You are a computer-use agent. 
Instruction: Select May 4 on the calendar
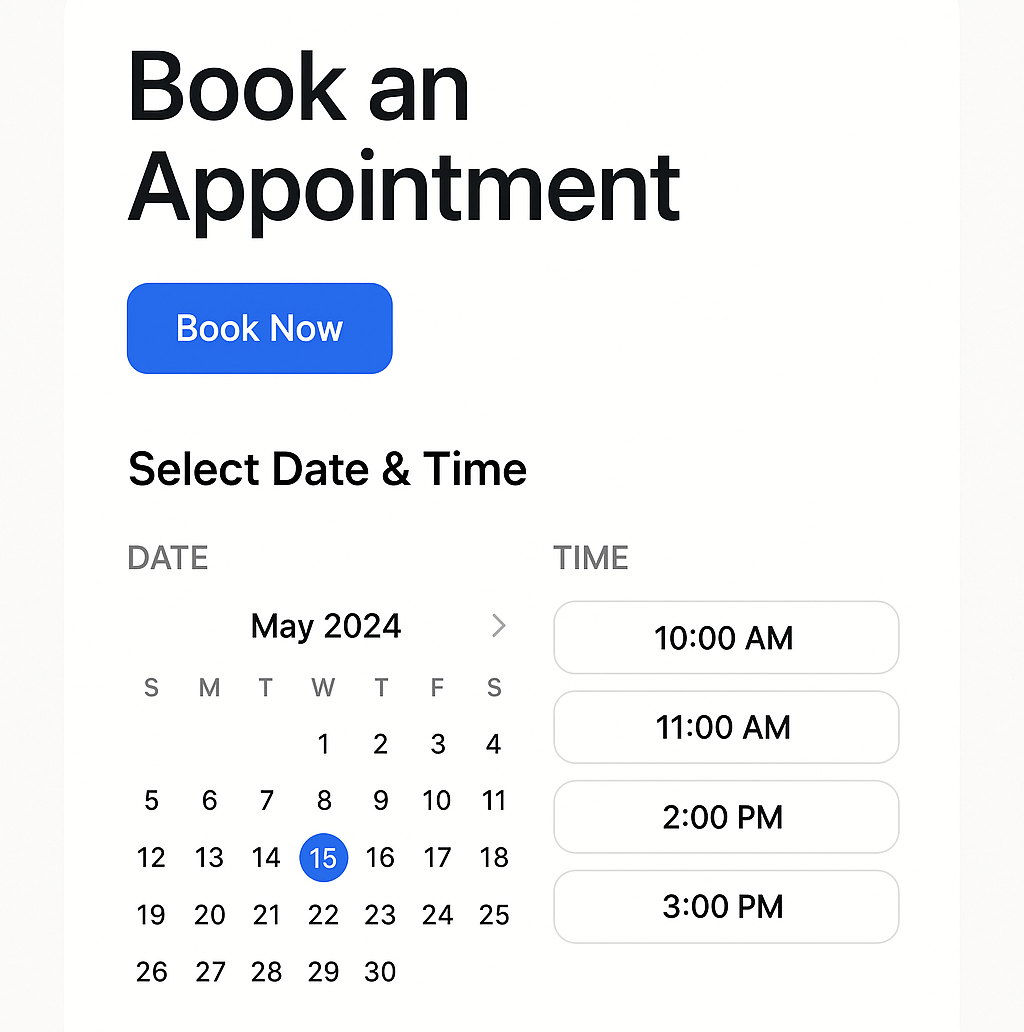(x=493, y=744)
